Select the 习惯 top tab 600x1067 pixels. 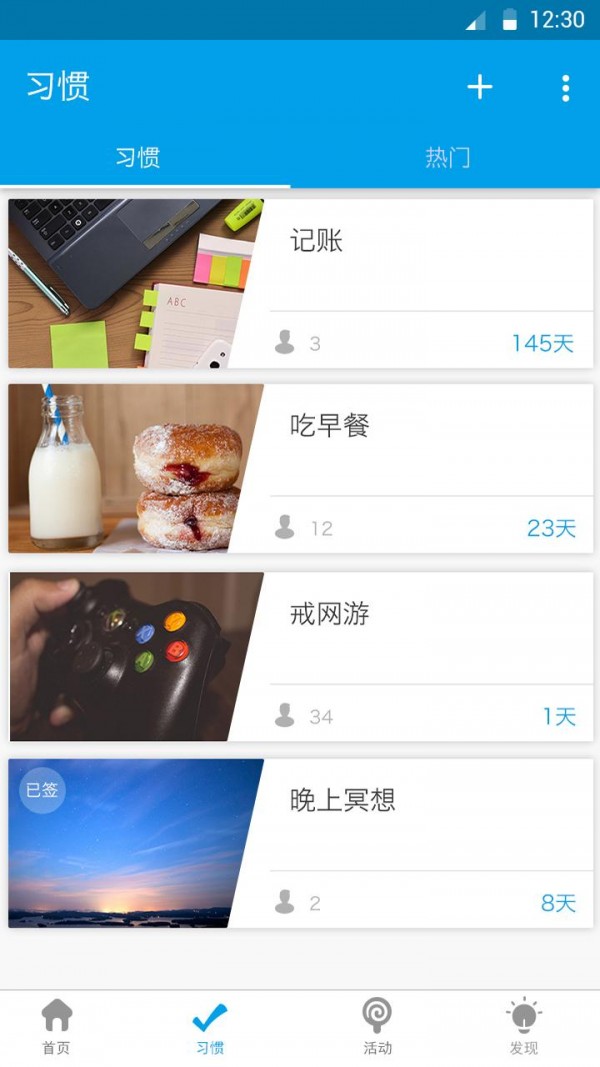(x=138, y=158)
